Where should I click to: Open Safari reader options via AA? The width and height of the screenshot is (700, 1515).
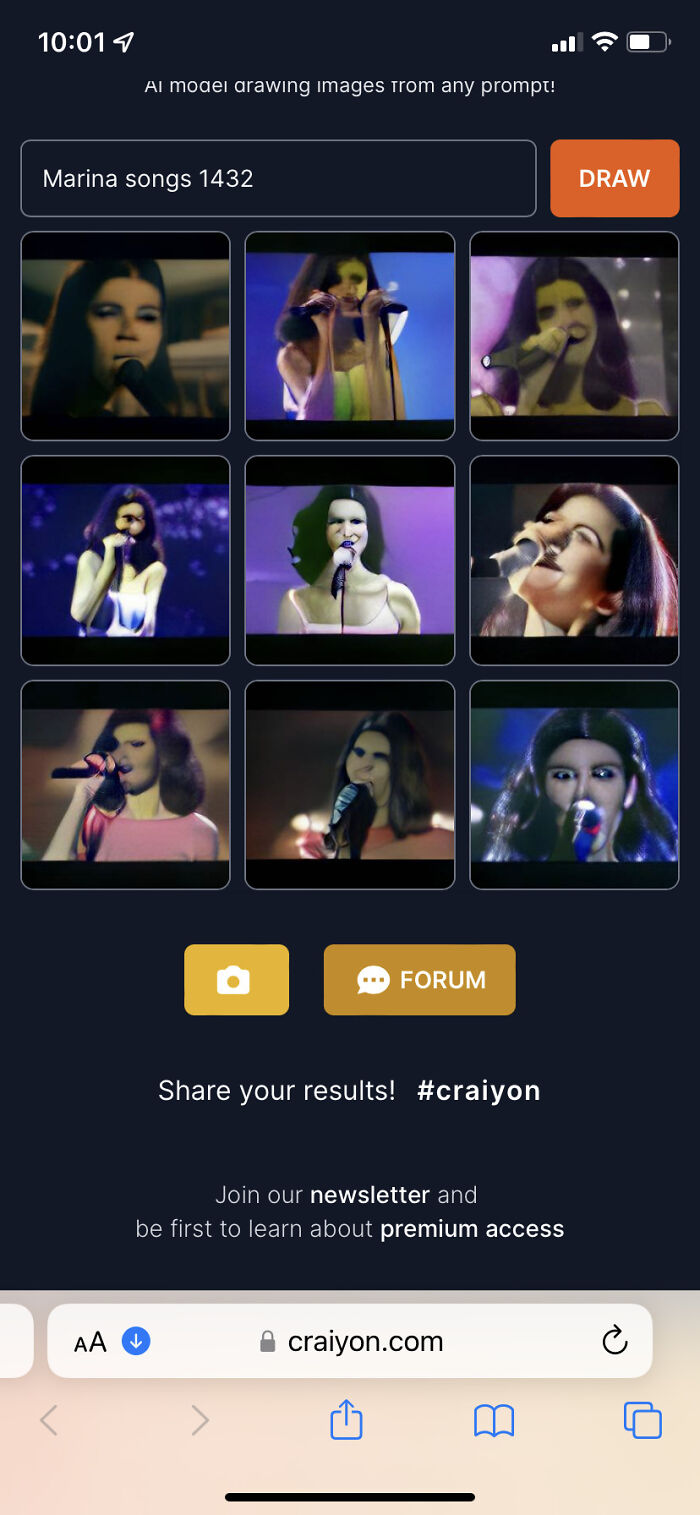coord(90,1342)
